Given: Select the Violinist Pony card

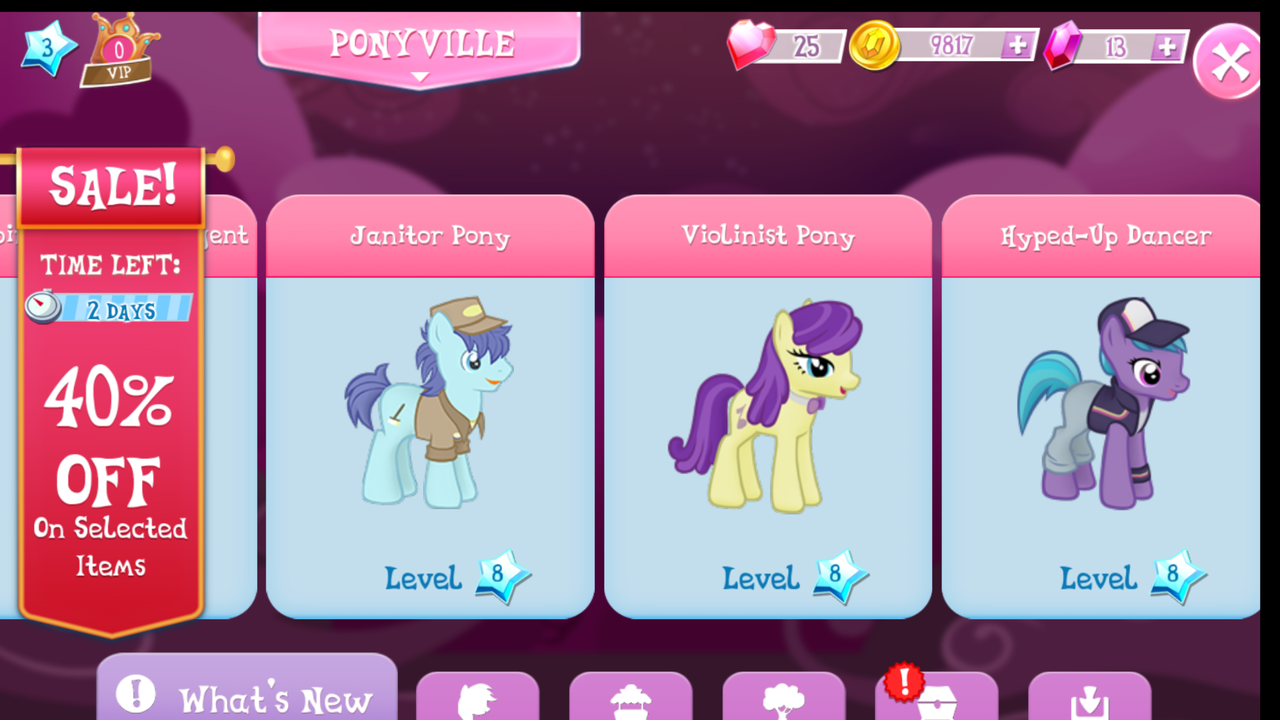Looking at the screenshot, I should click(768, 407).
